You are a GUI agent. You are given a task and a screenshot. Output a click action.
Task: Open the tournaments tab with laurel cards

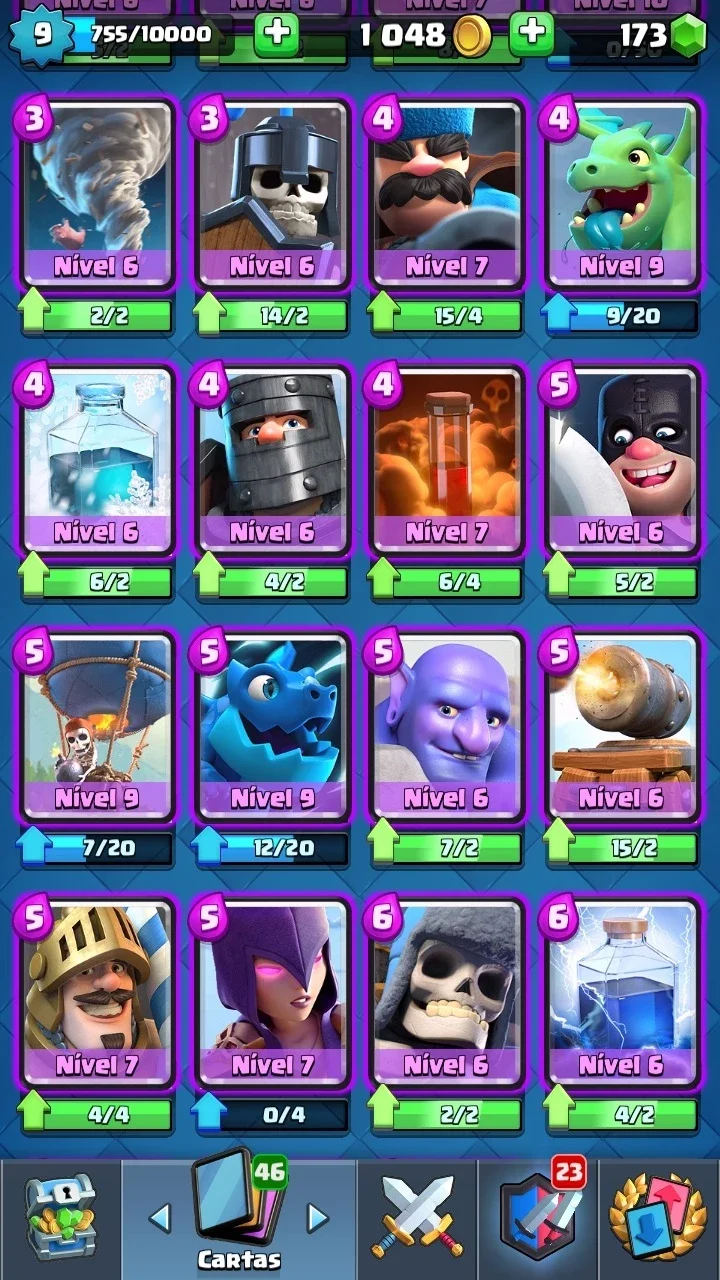pos(659,1219)
